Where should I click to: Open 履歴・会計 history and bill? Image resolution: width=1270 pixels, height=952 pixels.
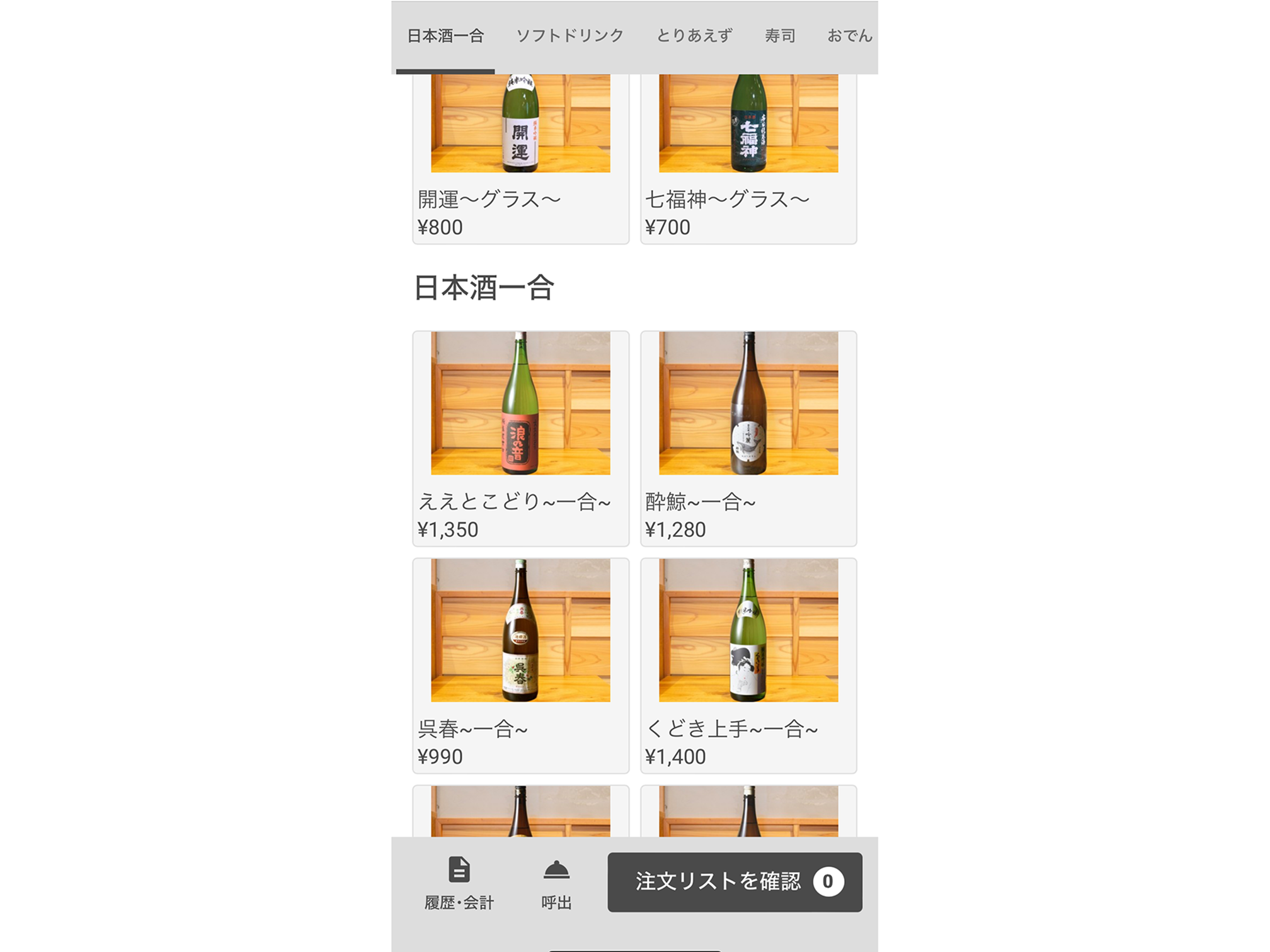pyautogui.click(x=459, y=883)
